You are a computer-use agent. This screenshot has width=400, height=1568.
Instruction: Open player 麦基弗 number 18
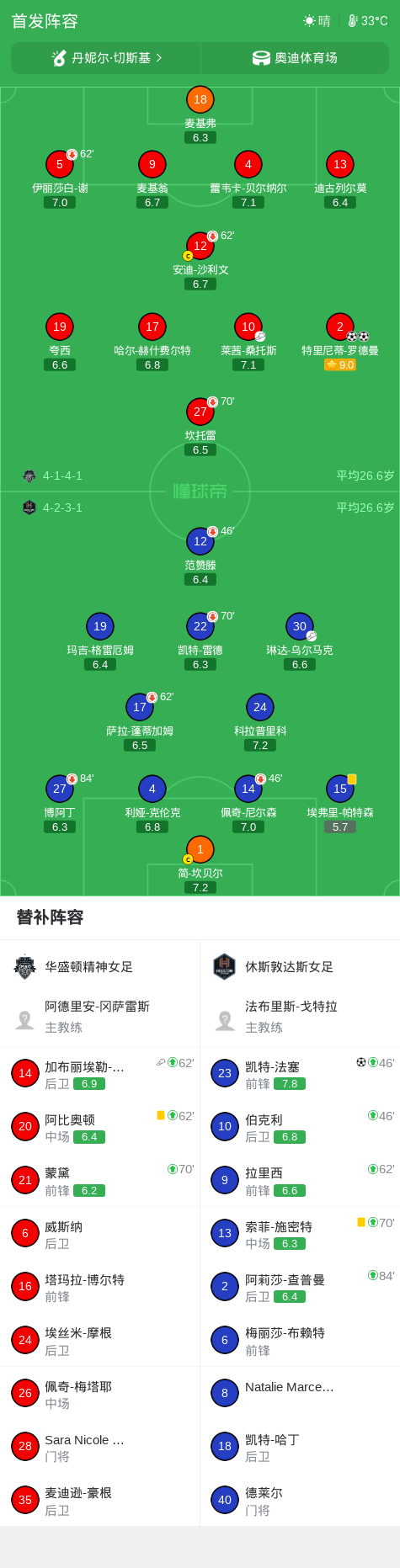coord(200,114)
